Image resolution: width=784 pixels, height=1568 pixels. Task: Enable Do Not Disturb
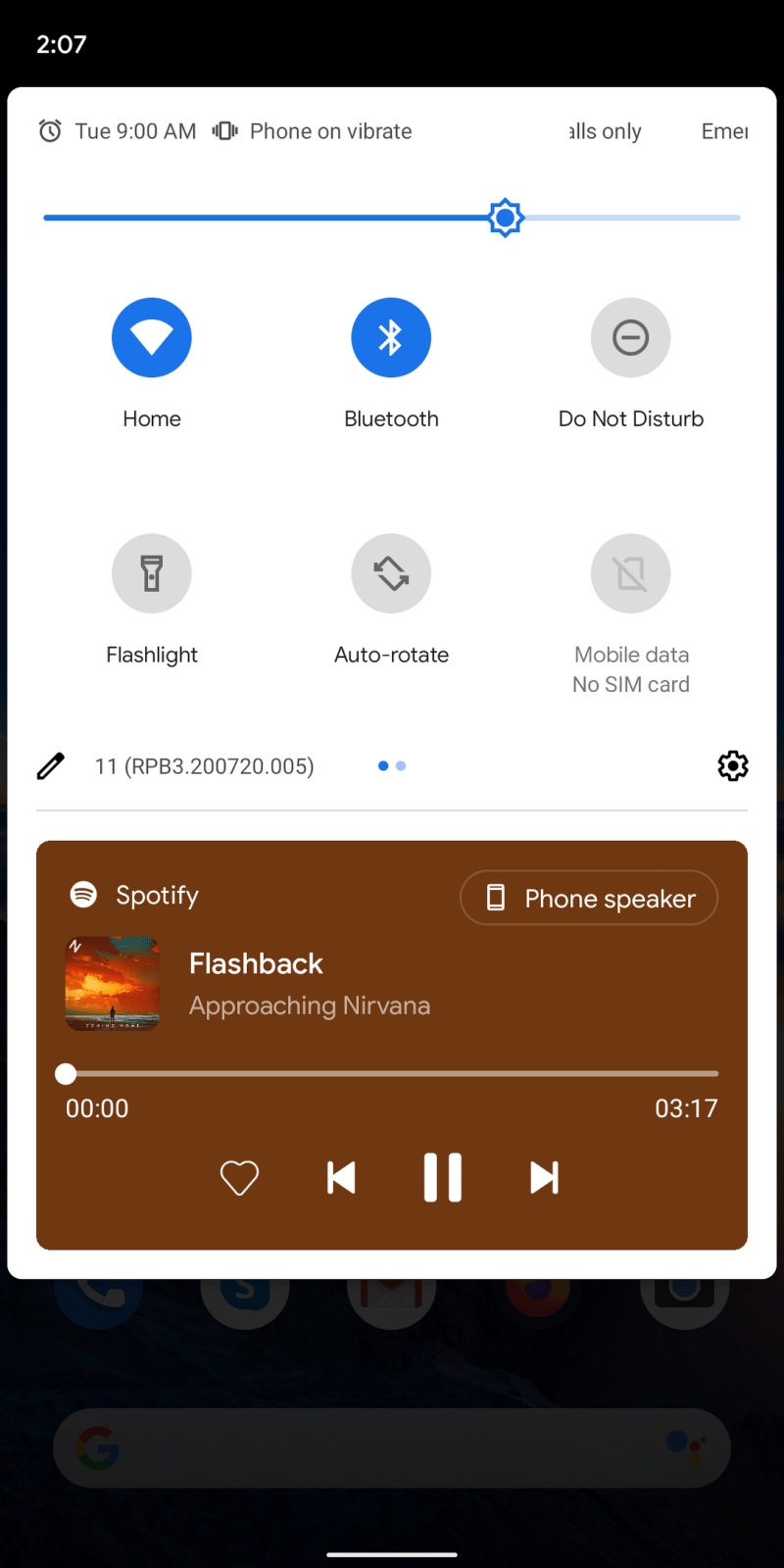[x=630, y=337]
